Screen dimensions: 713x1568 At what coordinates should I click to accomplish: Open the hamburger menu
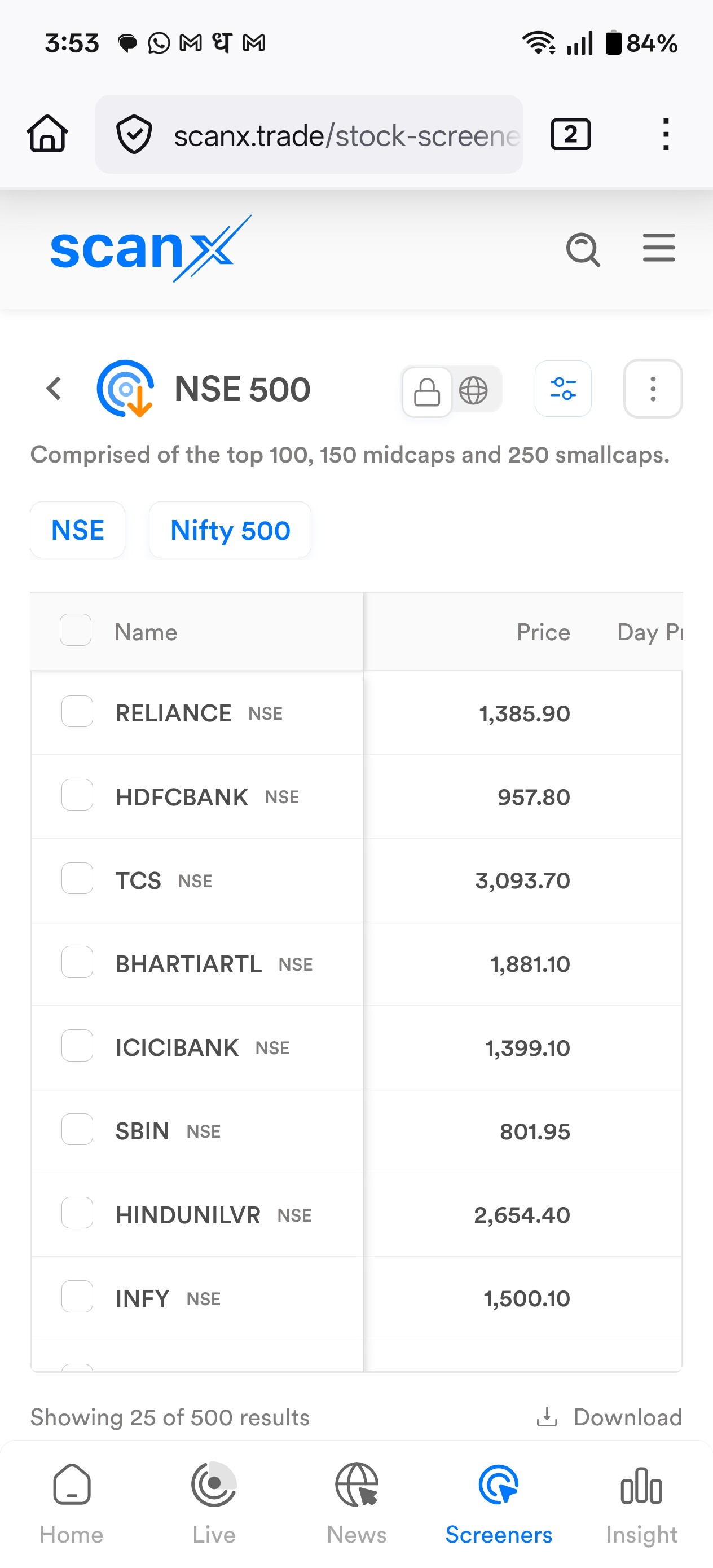[658, 248]
